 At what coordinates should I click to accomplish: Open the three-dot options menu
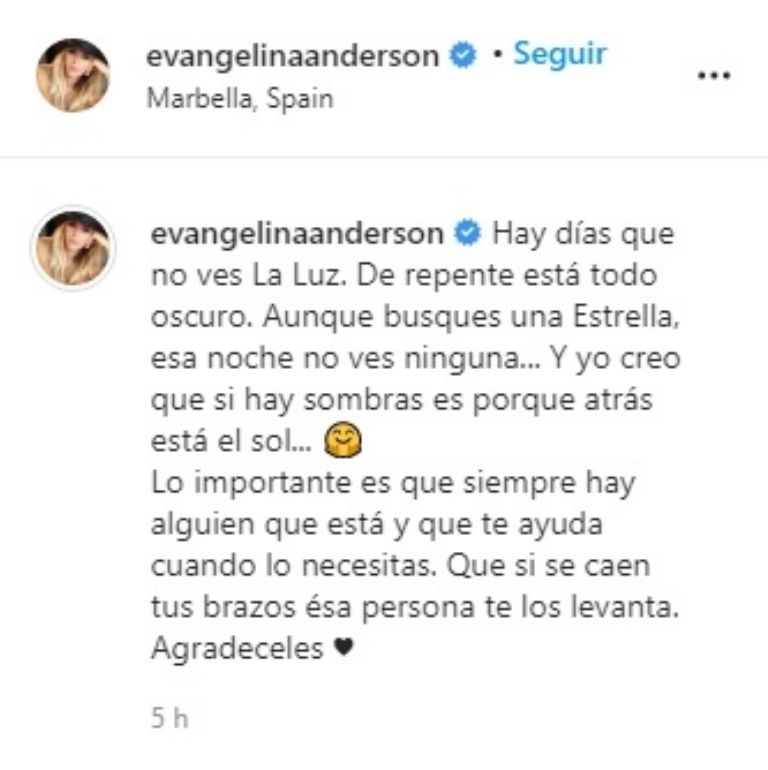[x=714, y=76]
